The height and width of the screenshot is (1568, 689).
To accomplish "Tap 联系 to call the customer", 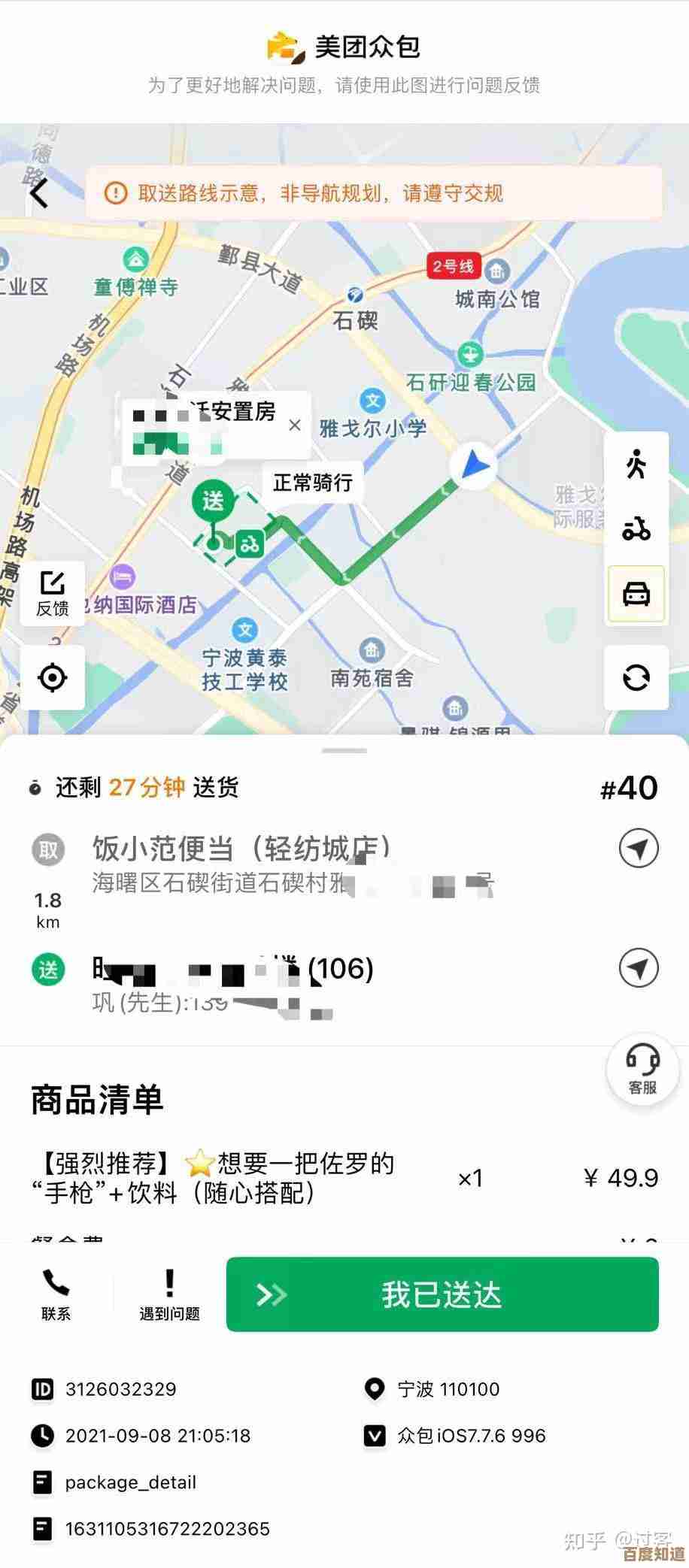I will click(x=56, y=1294).
